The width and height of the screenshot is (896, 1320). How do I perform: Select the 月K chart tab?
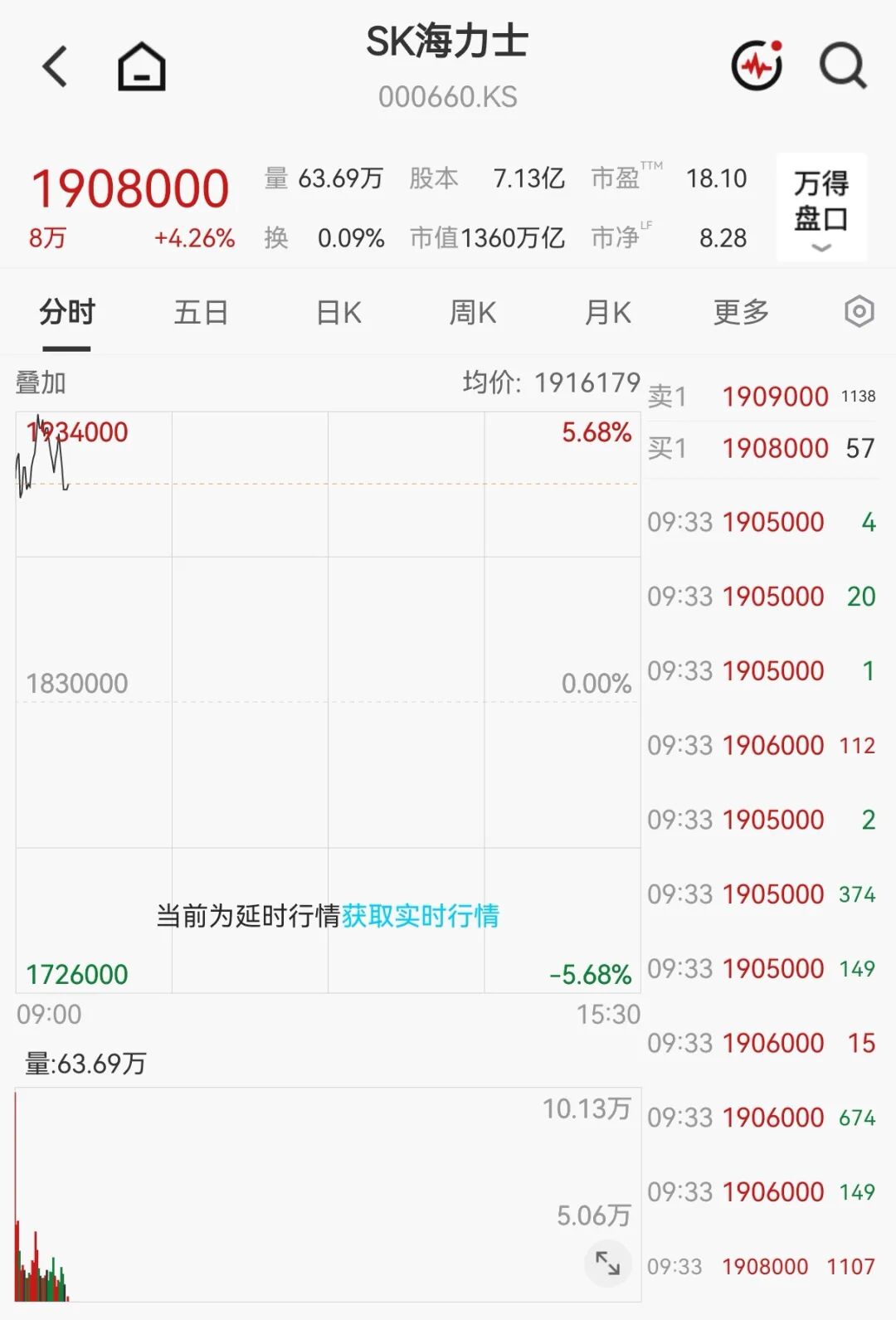point(607,313)
